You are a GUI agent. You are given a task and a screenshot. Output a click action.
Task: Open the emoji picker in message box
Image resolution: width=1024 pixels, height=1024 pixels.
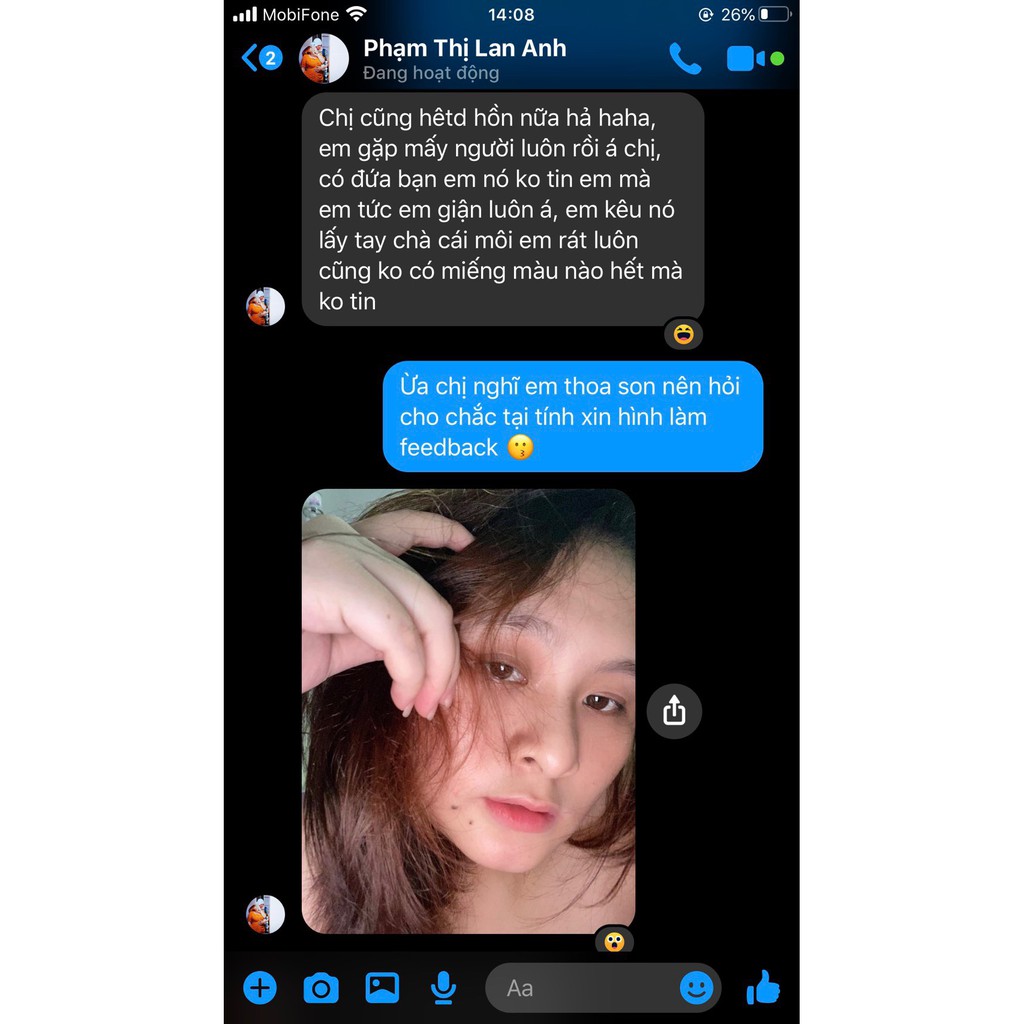pyautogui.click(x=696, y=989)
